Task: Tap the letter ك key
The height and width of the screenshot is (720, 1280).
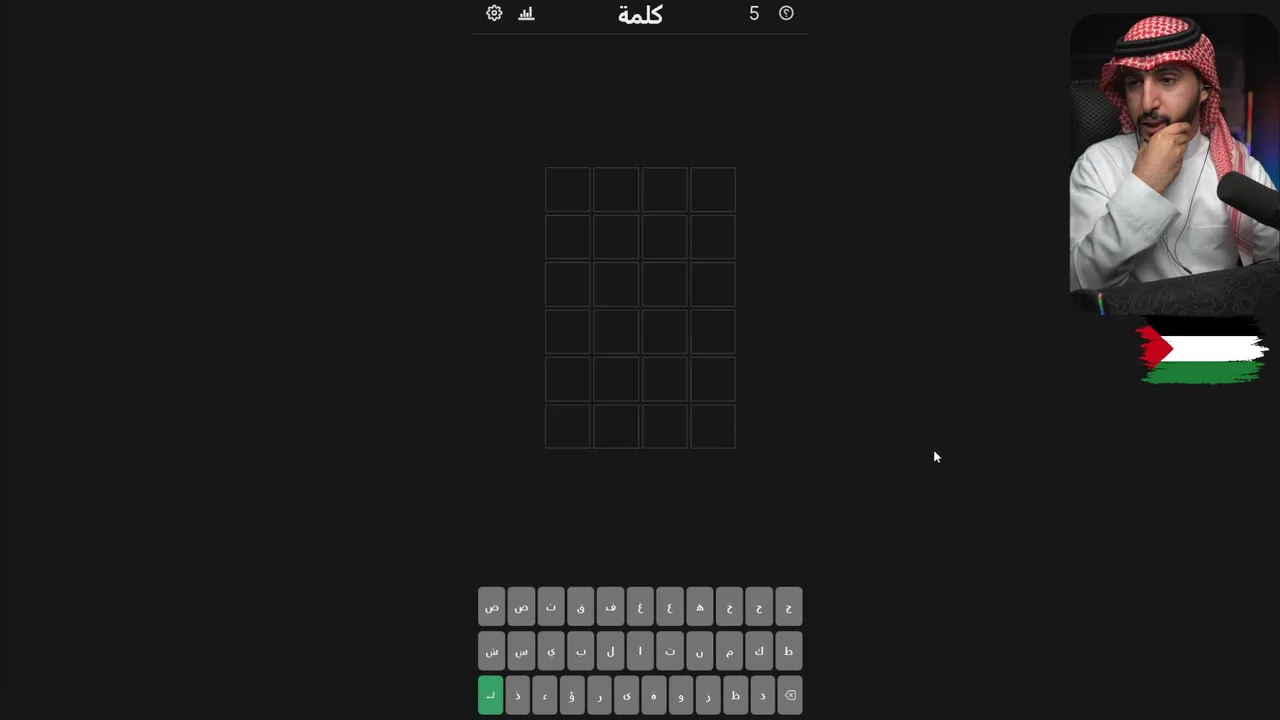Action: click(759, 651)
